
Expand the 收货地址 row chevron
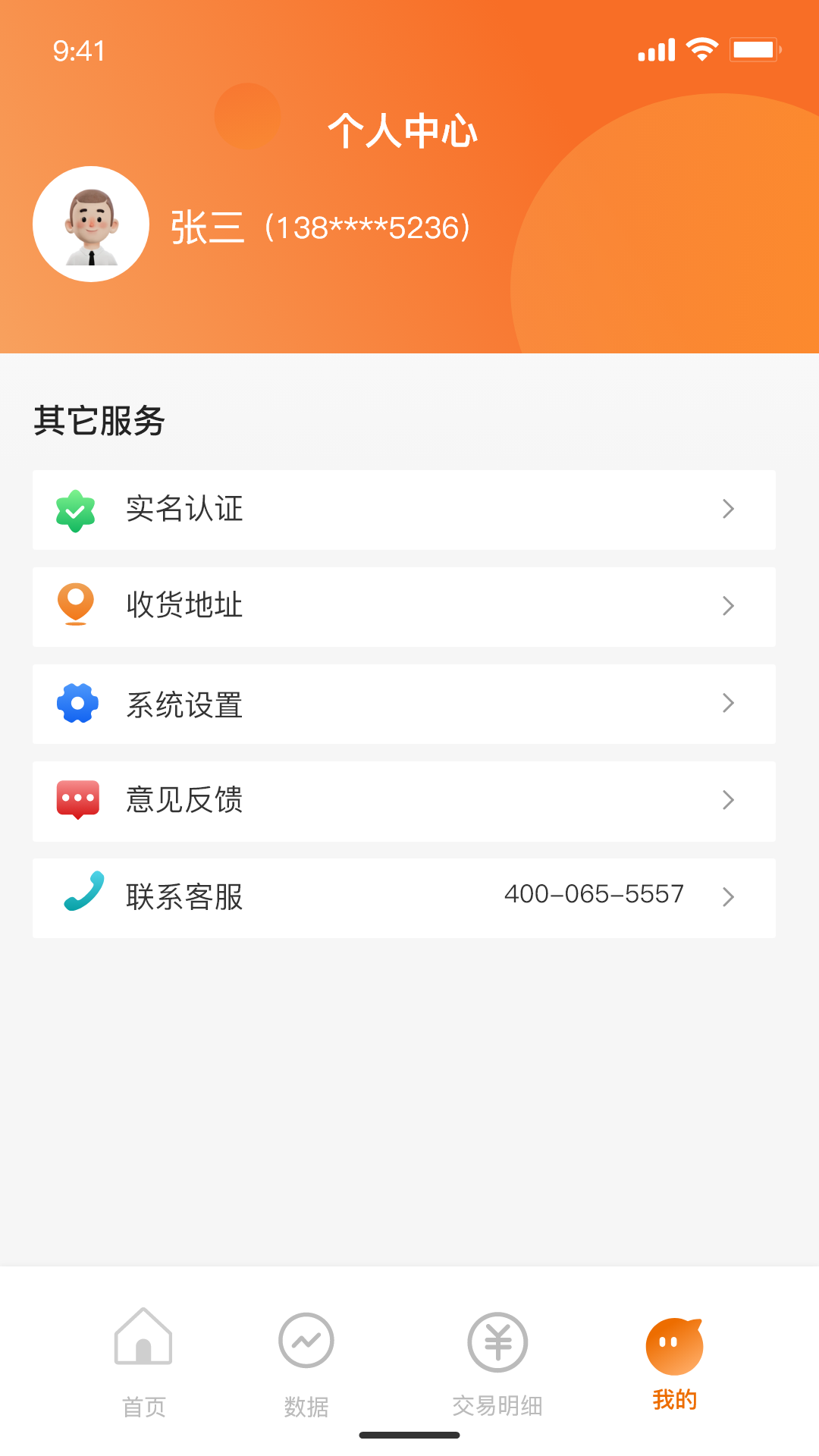[728, 606]
